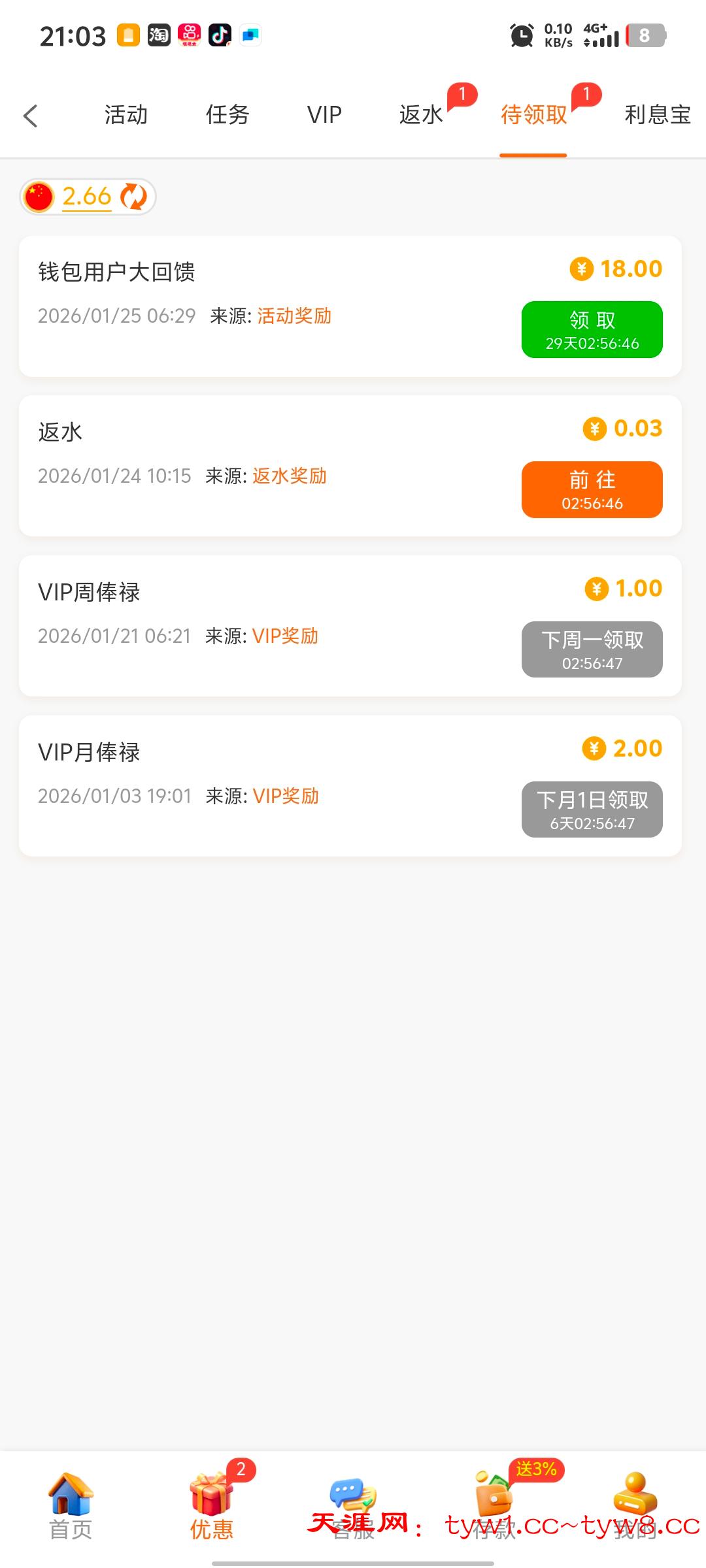Go back using the top-left arrow
The image size is (706, 1568).
coord(31,116)
